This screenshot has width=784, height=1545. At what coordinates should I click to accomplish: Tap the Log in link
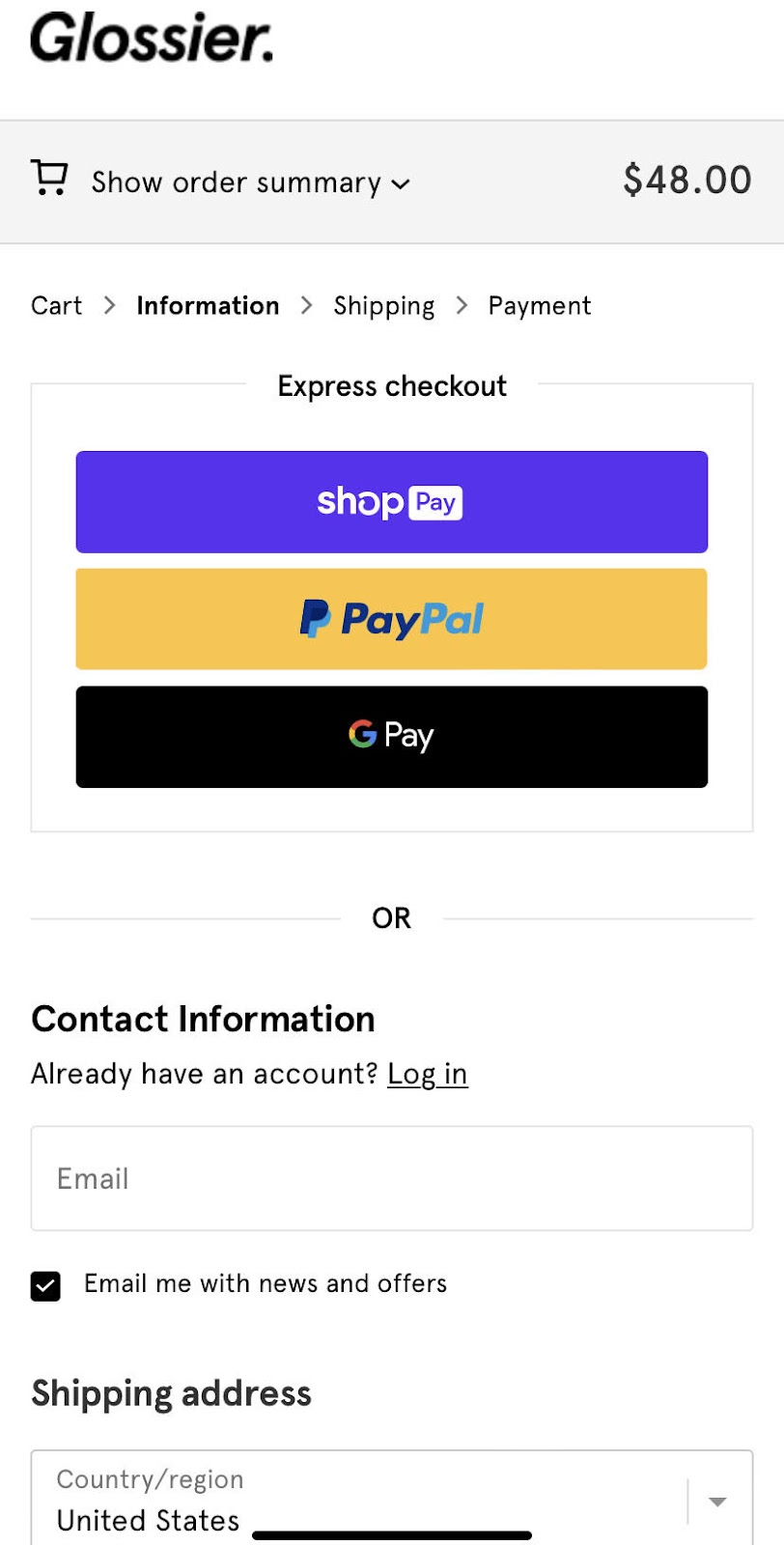tap(427, 1074)
